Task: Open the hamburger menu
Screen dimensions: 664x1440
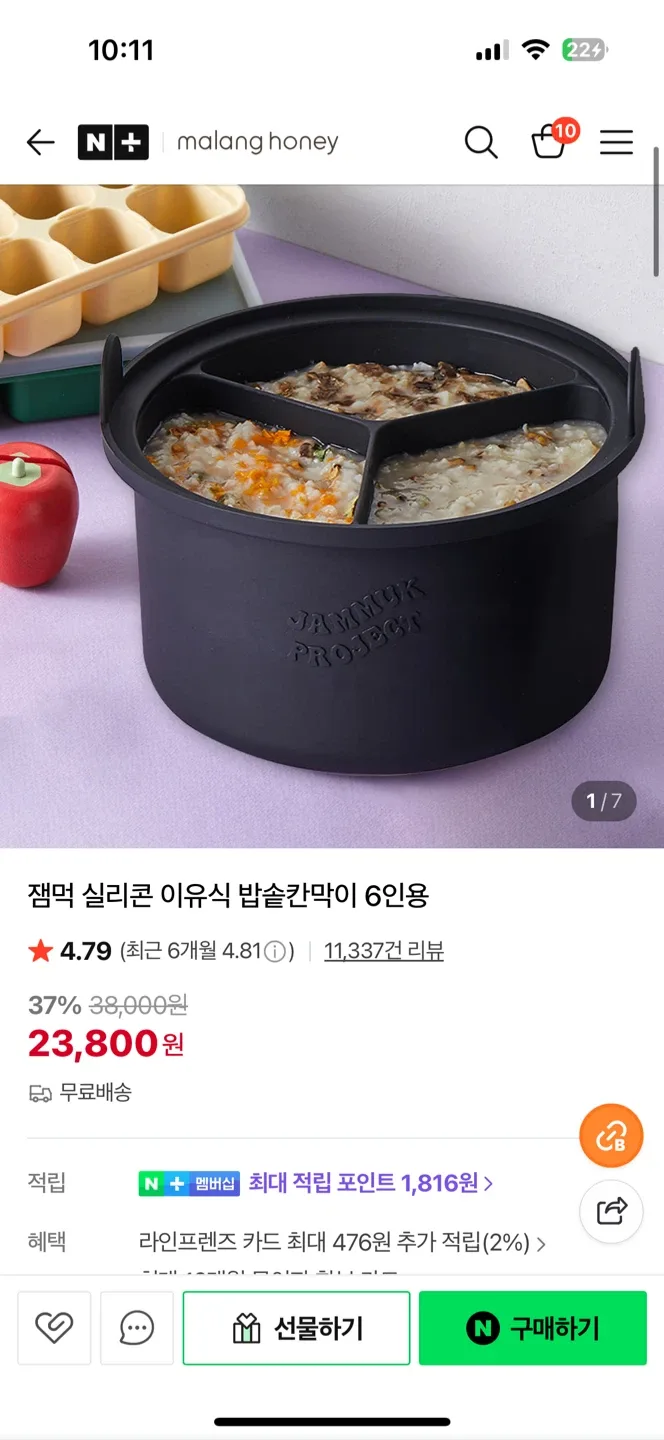Action: [616, 143]
